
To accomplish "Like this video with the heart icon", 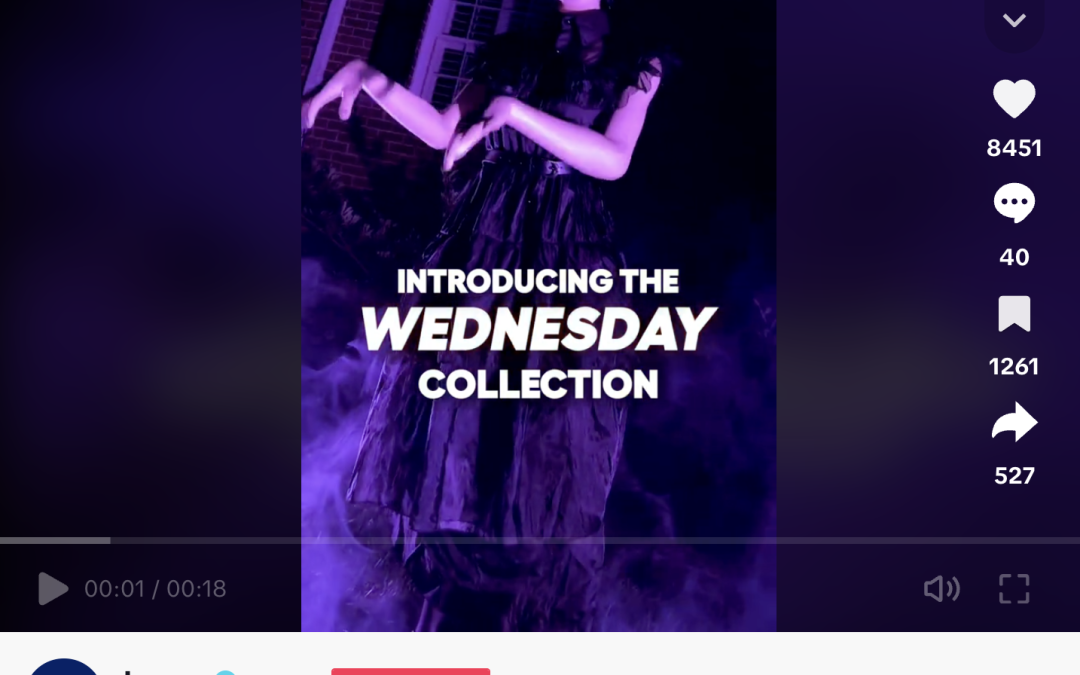I will (1014, 100).
